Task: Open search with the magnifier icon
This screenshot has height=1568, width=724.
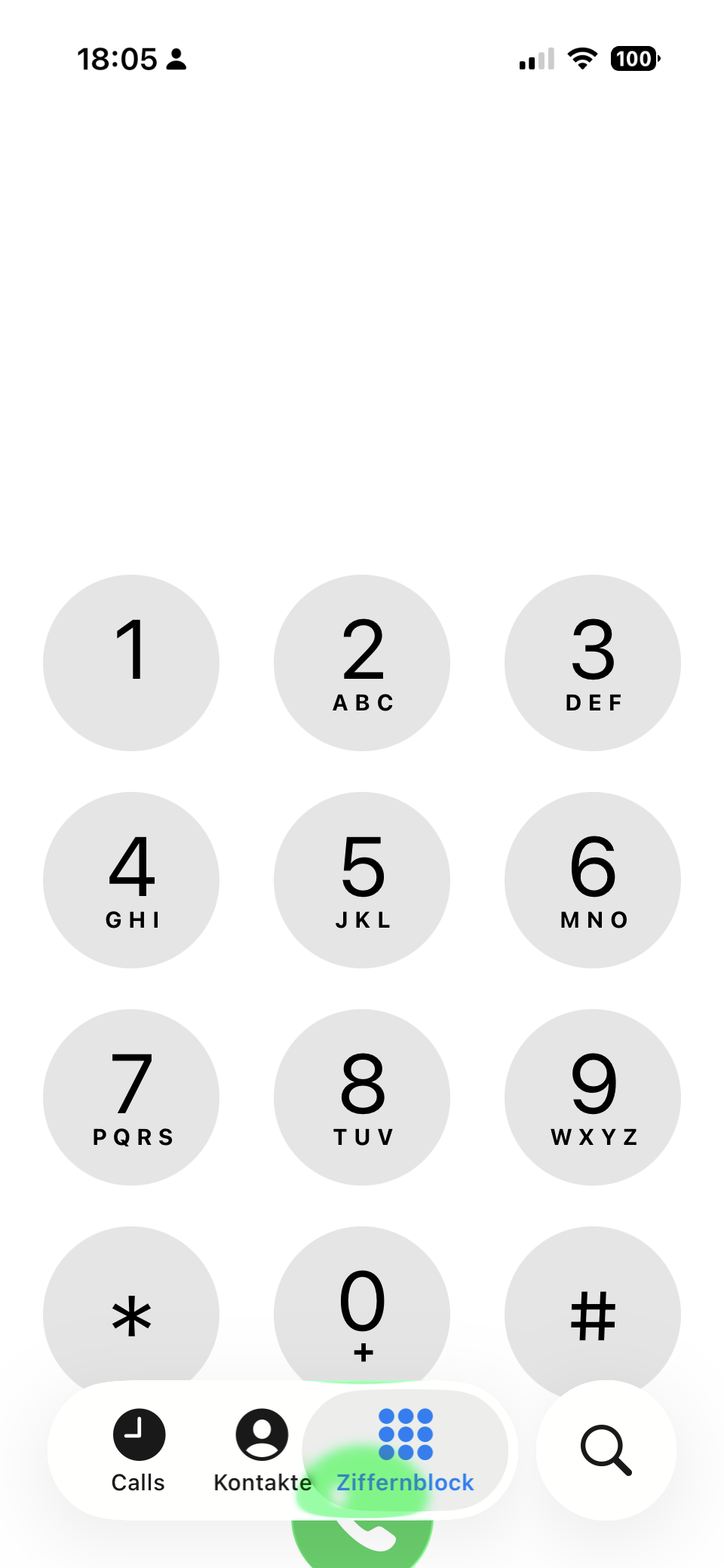Action: [x=606, y=1450]
